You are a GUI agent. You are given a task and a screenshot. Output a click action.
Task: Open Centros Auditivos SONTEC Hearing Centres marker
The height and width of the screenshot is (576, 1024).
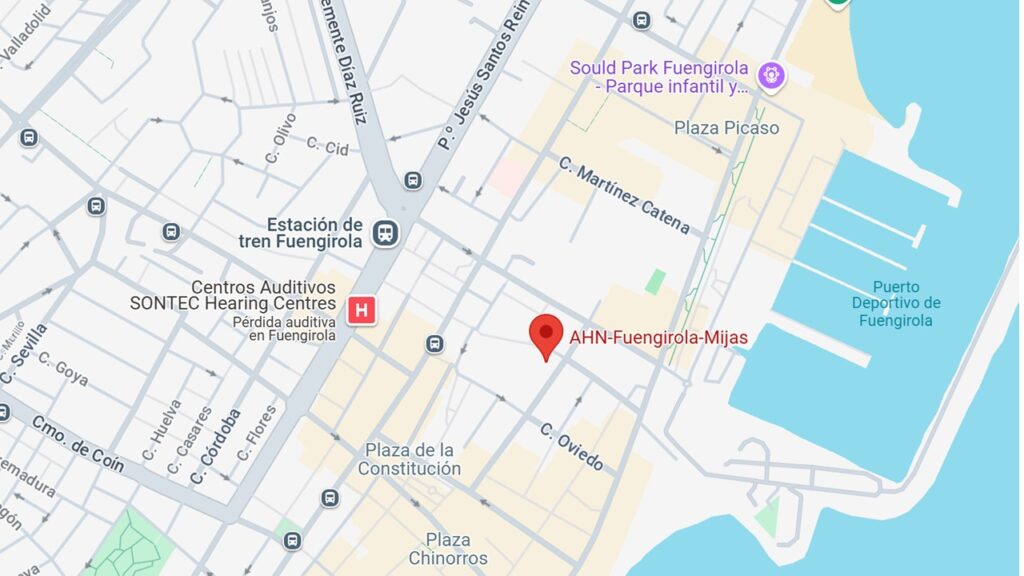(362, 311)
